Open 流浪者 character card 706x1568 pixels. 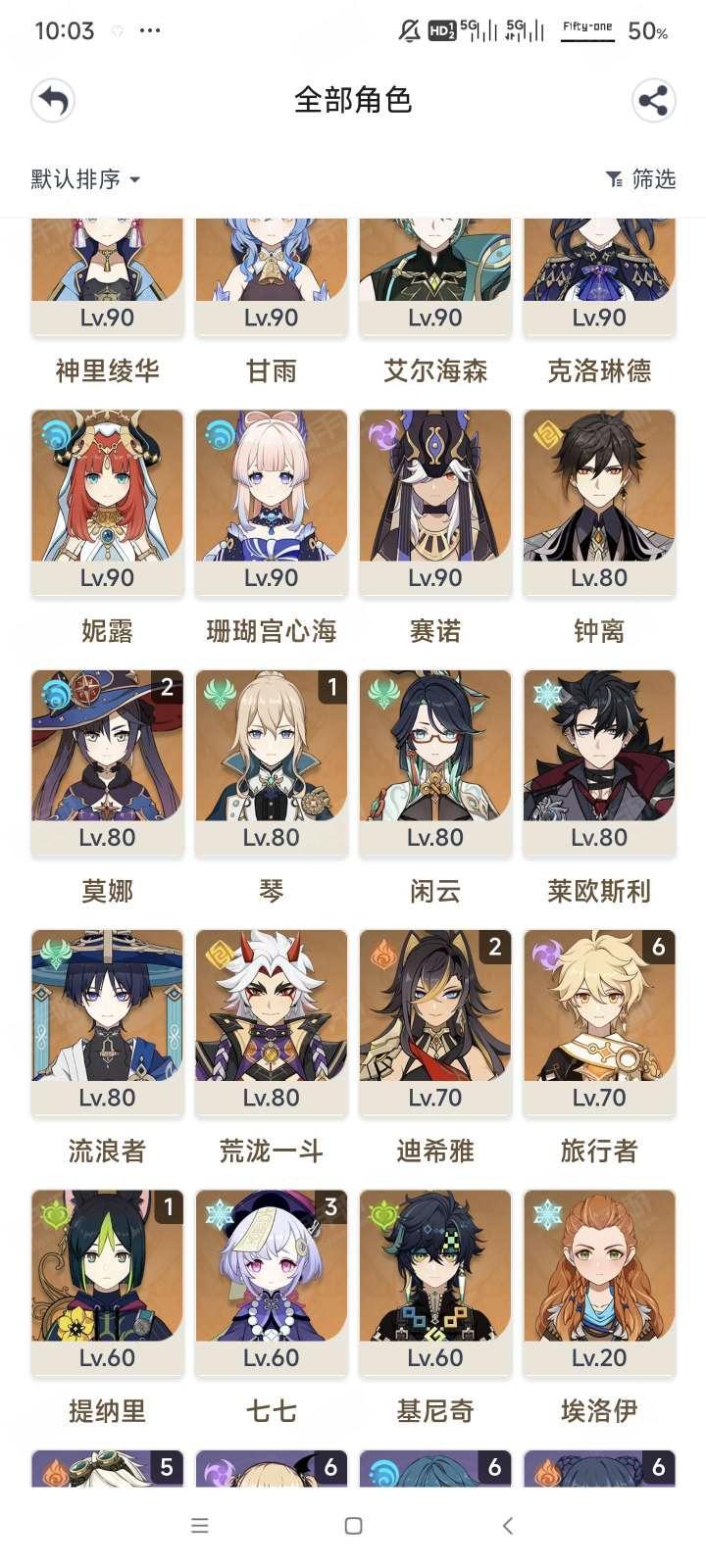tap(107, 1021)
